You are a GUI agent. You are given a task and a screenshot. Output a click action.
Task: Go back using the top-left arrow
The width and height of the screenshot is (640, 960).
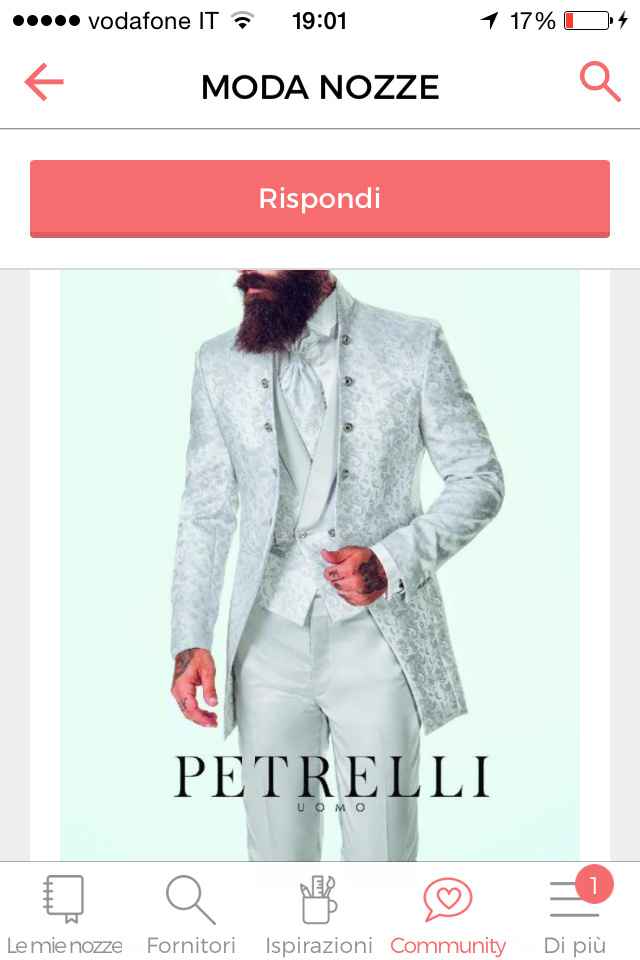point(44,83)
